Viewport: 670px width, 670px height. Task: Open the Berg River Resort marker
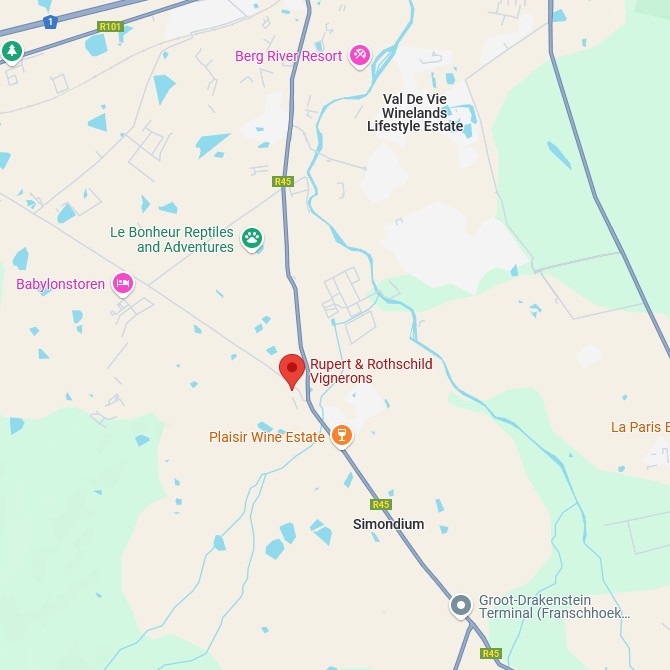click(360, 56)
